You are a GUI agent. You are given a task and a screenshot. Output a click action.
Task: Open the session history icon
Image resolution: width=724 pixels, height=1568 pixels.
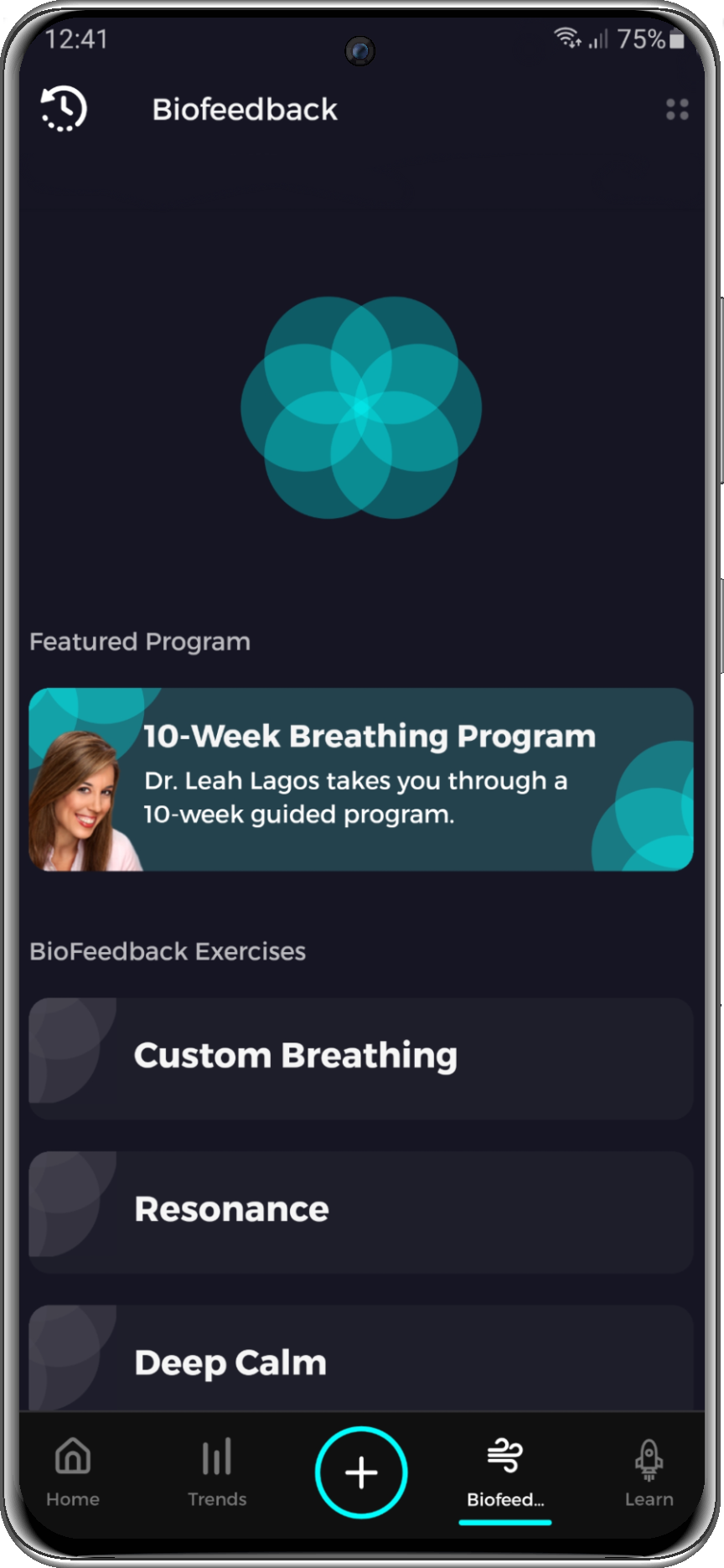[64, 109]
